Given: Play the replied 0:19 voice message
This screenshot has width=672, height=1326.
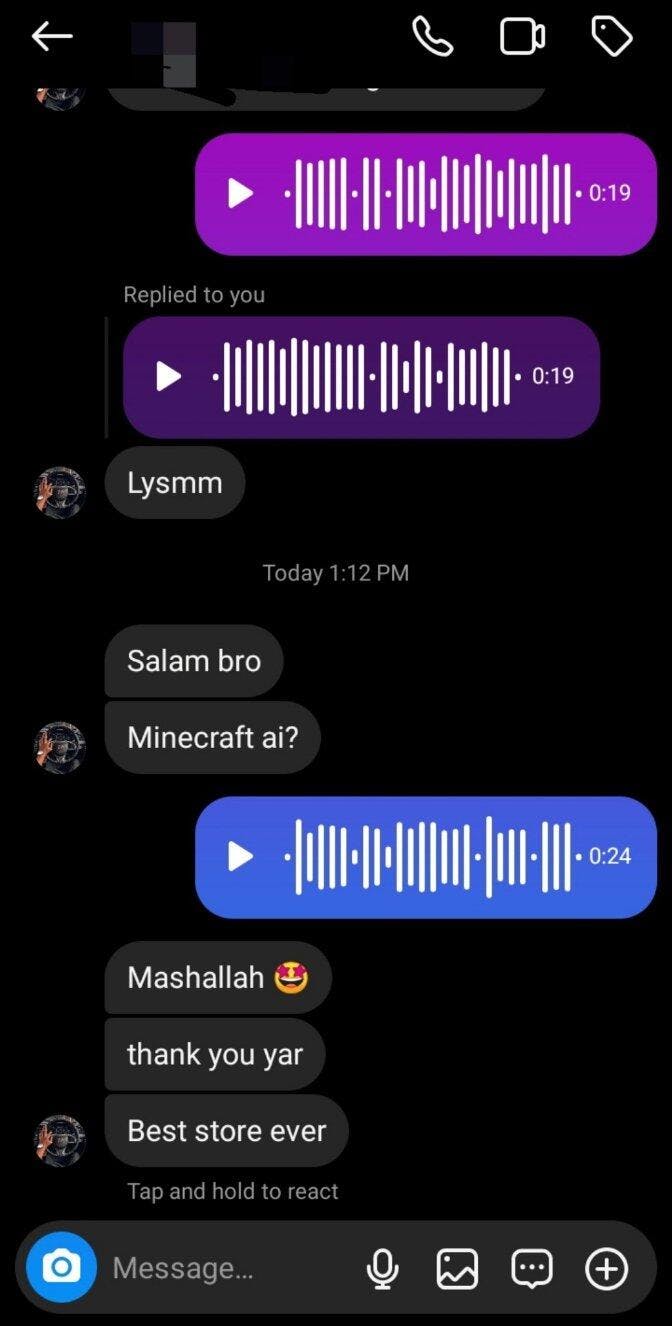Looking at the screenshot, I should 168,376.
